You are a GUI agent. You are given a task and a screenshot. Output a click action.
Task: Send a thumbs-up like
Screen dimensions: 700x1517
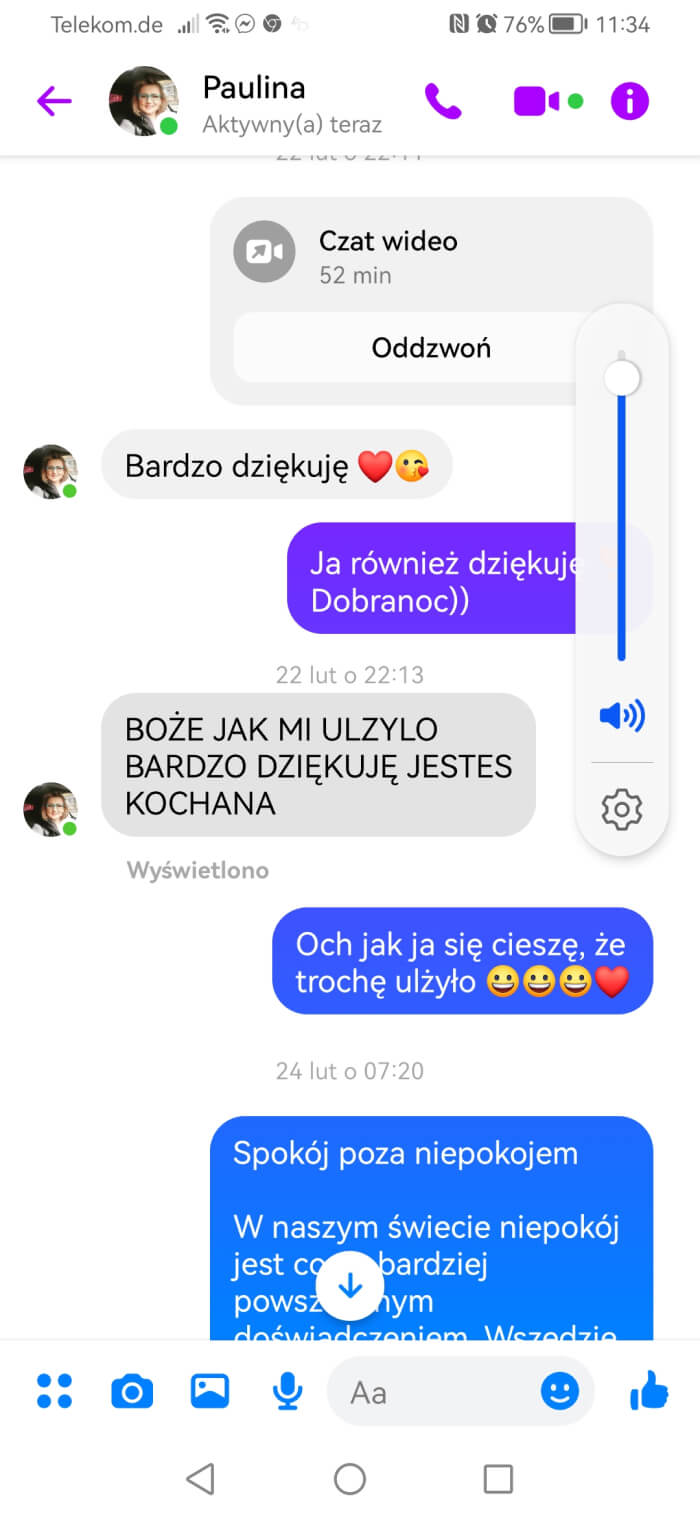tap(650, 1390)
